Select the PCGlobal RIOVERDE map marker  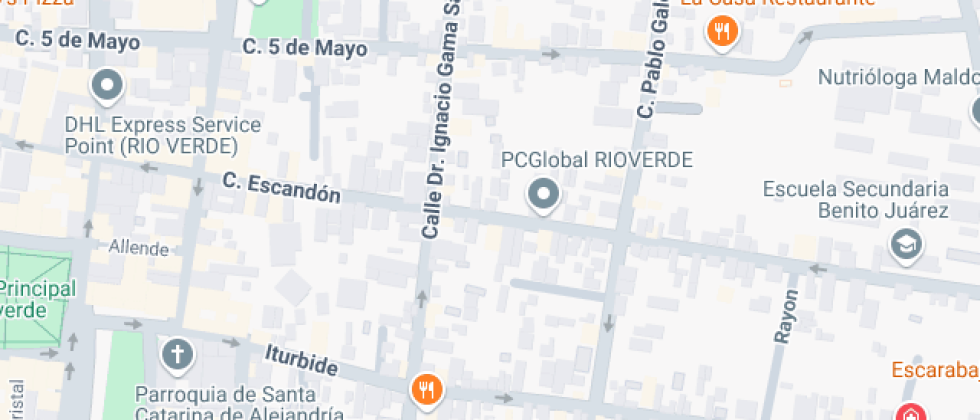(544, 194)
